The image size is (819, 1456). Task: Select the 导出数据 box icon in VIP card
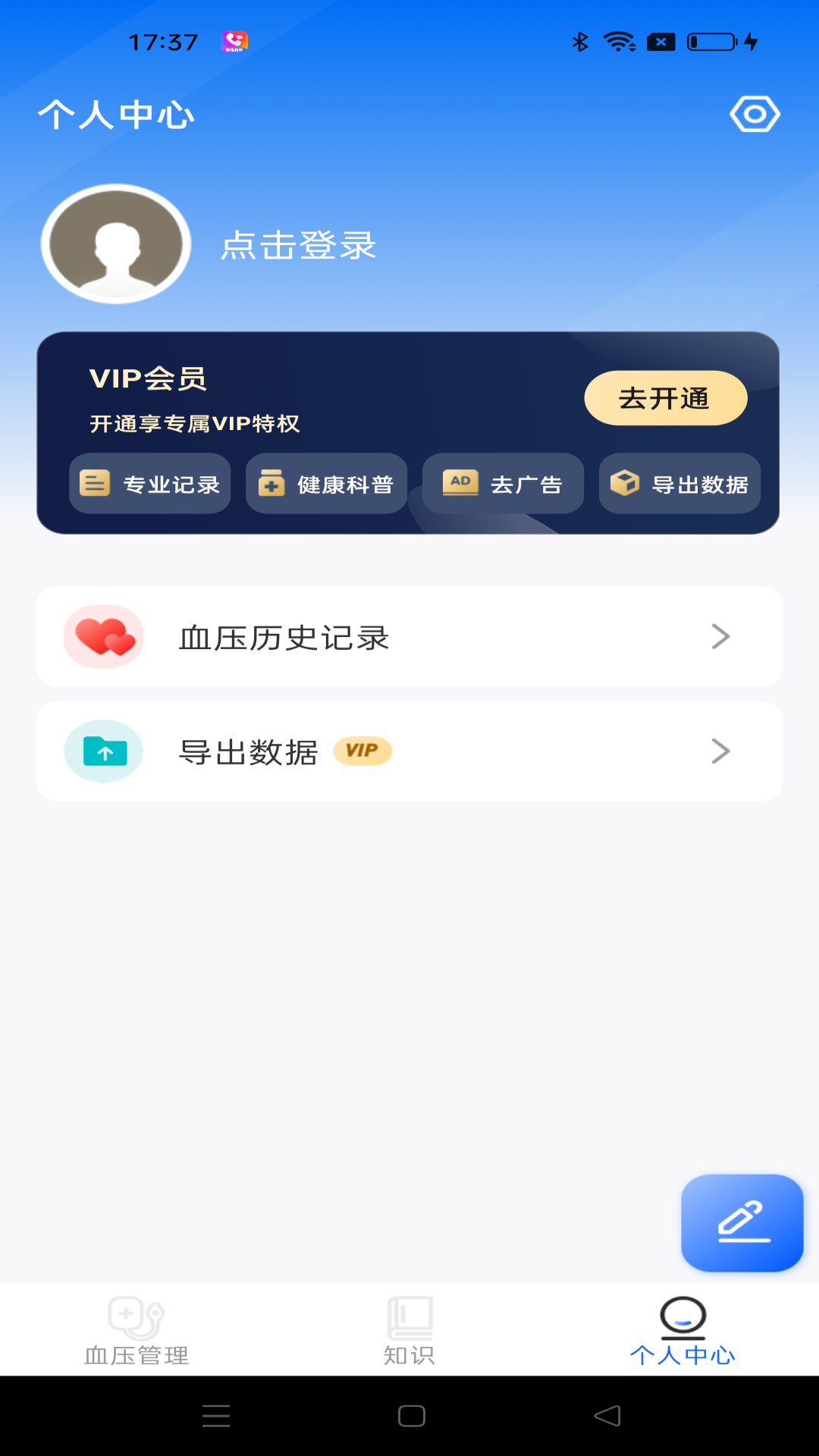(623, 483)
